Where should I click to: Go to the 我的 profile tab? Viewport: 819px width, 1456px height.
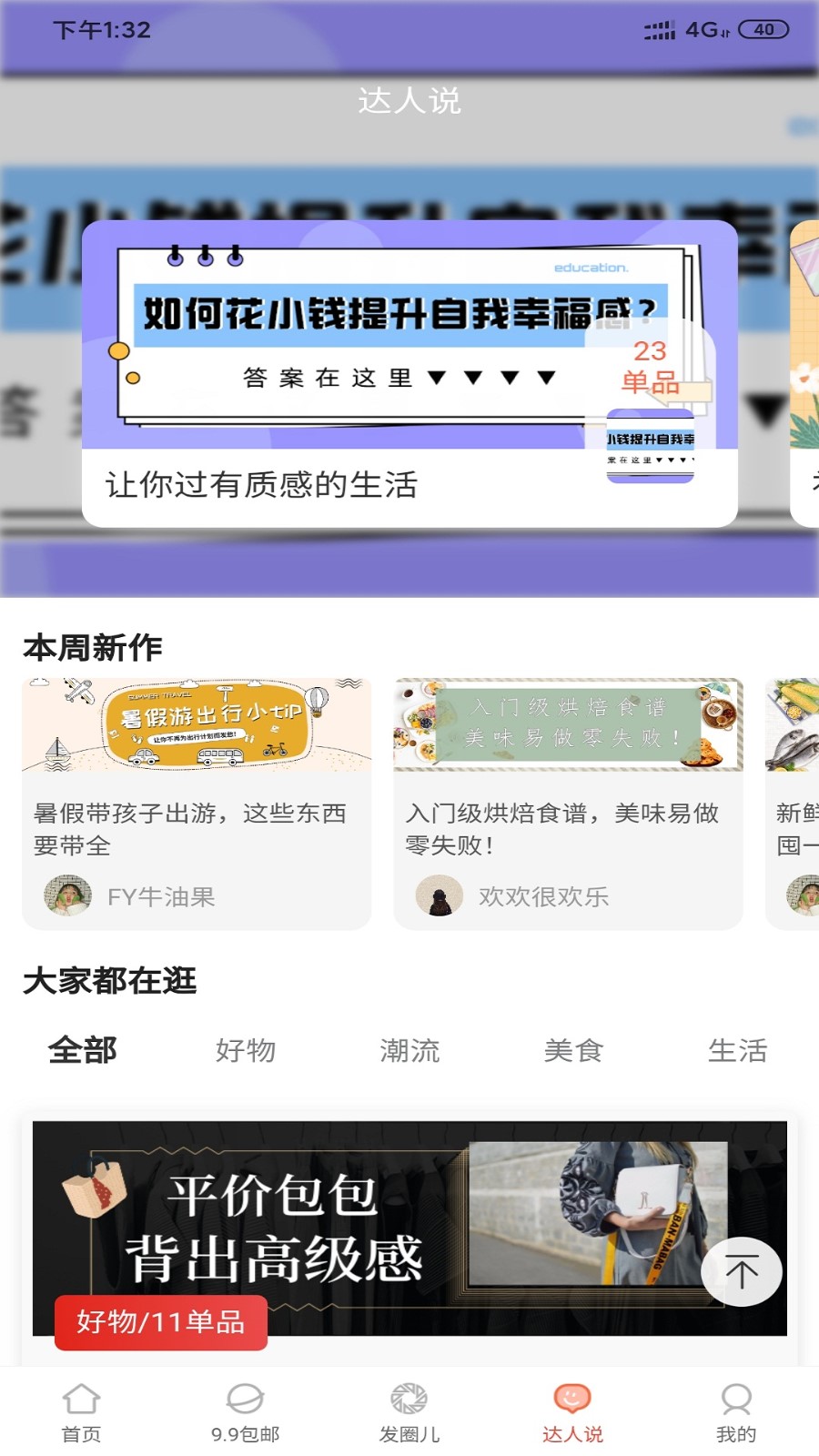point(736,1413)
